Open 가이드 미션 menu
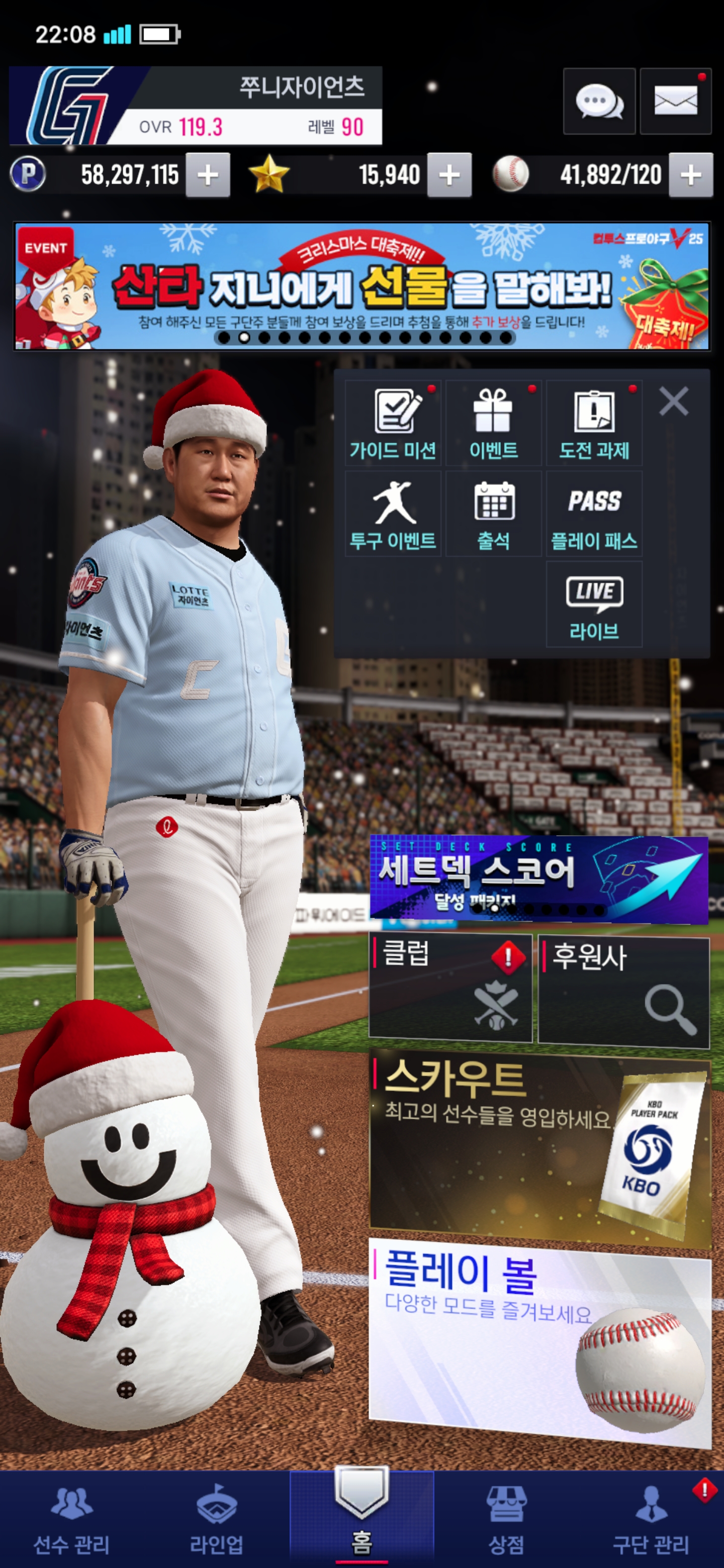Screen dimensions: 724x1568 coord(393,424)
